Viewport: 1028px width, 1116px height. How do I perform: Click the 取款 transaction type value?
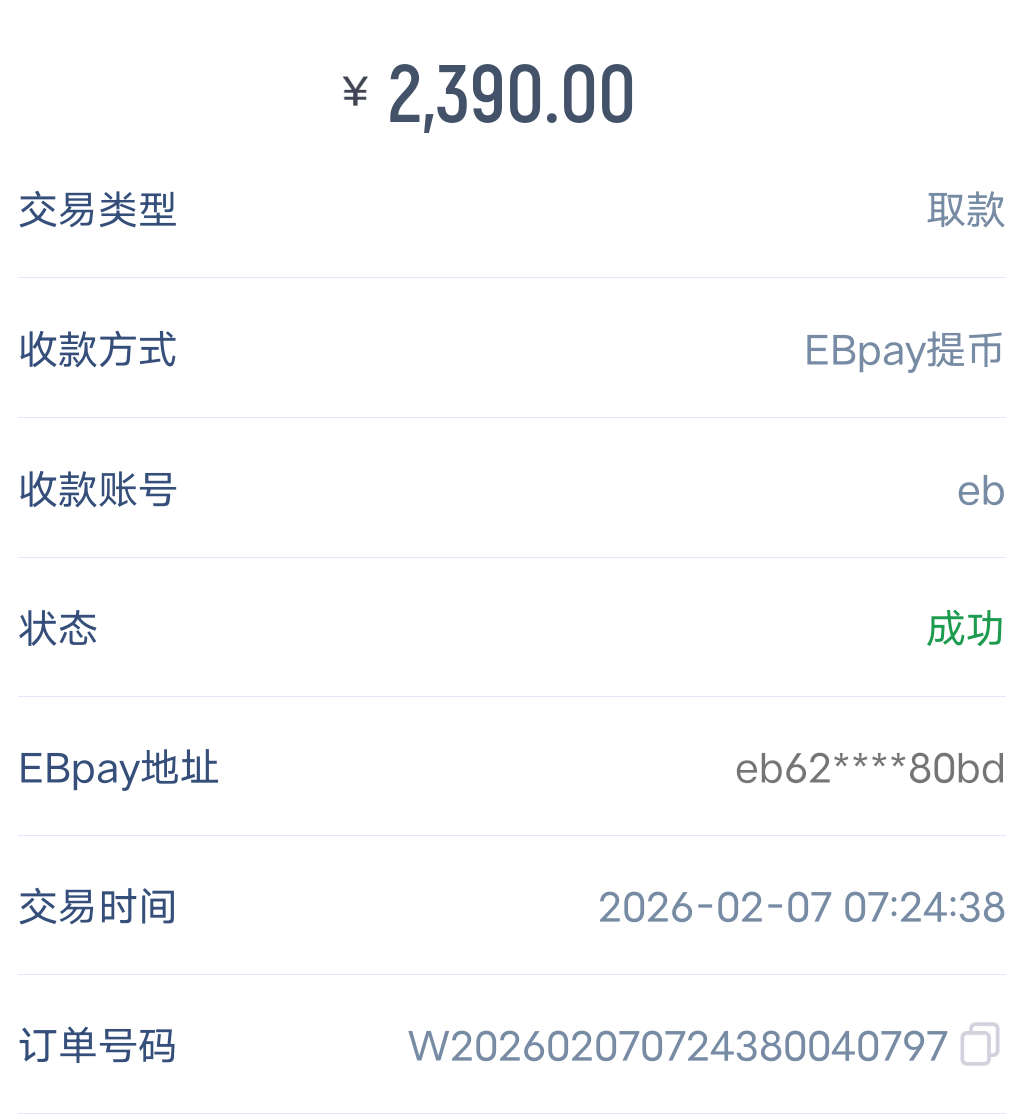point(965,210)
